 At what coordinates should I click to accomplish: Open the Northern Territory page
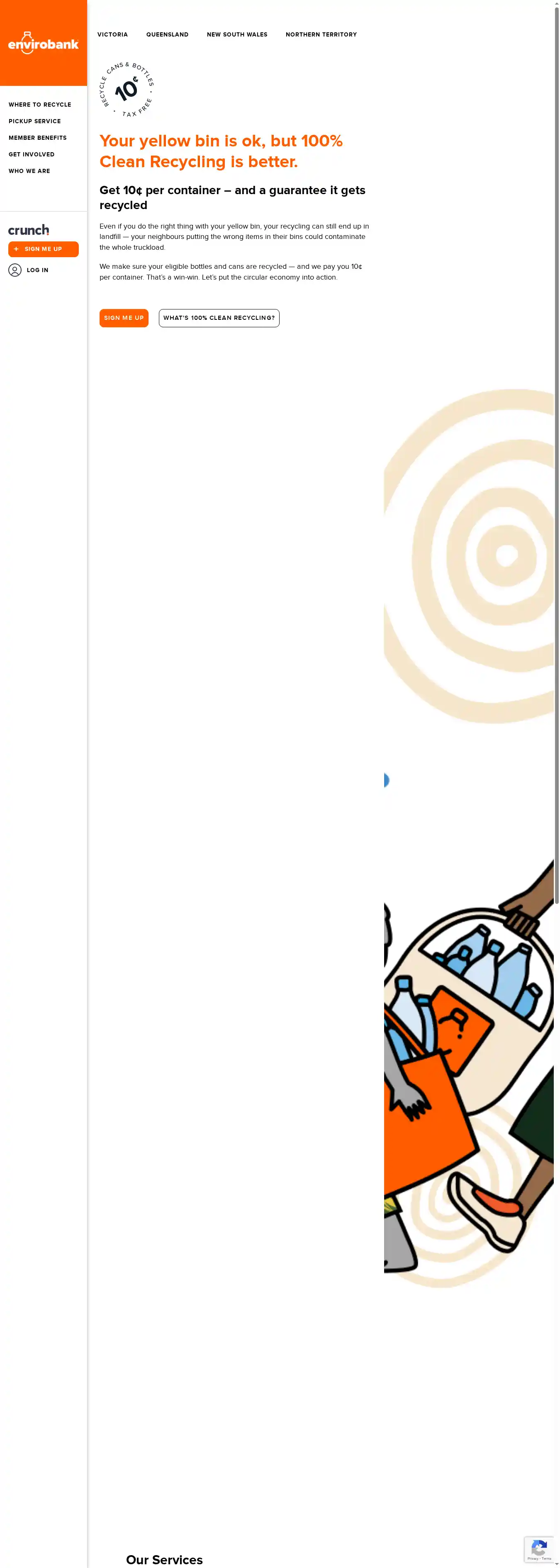pos(321,35)
